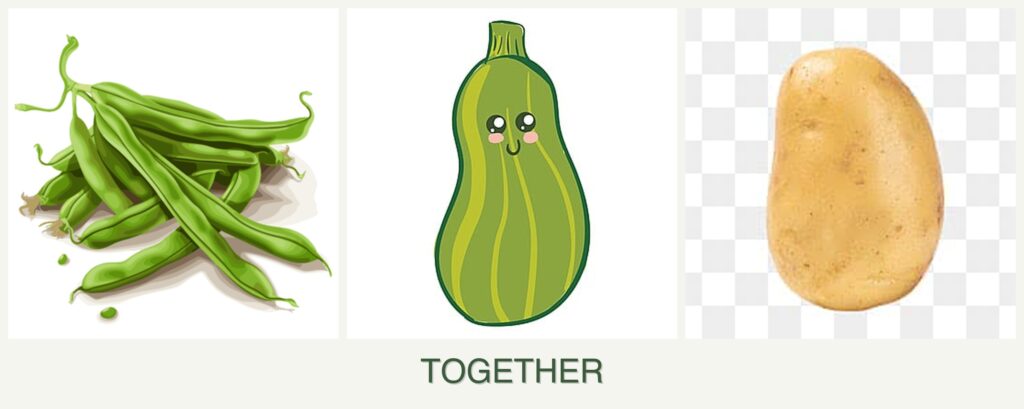
Task: Pick the potato picture card
Action: tap(851, 175)
